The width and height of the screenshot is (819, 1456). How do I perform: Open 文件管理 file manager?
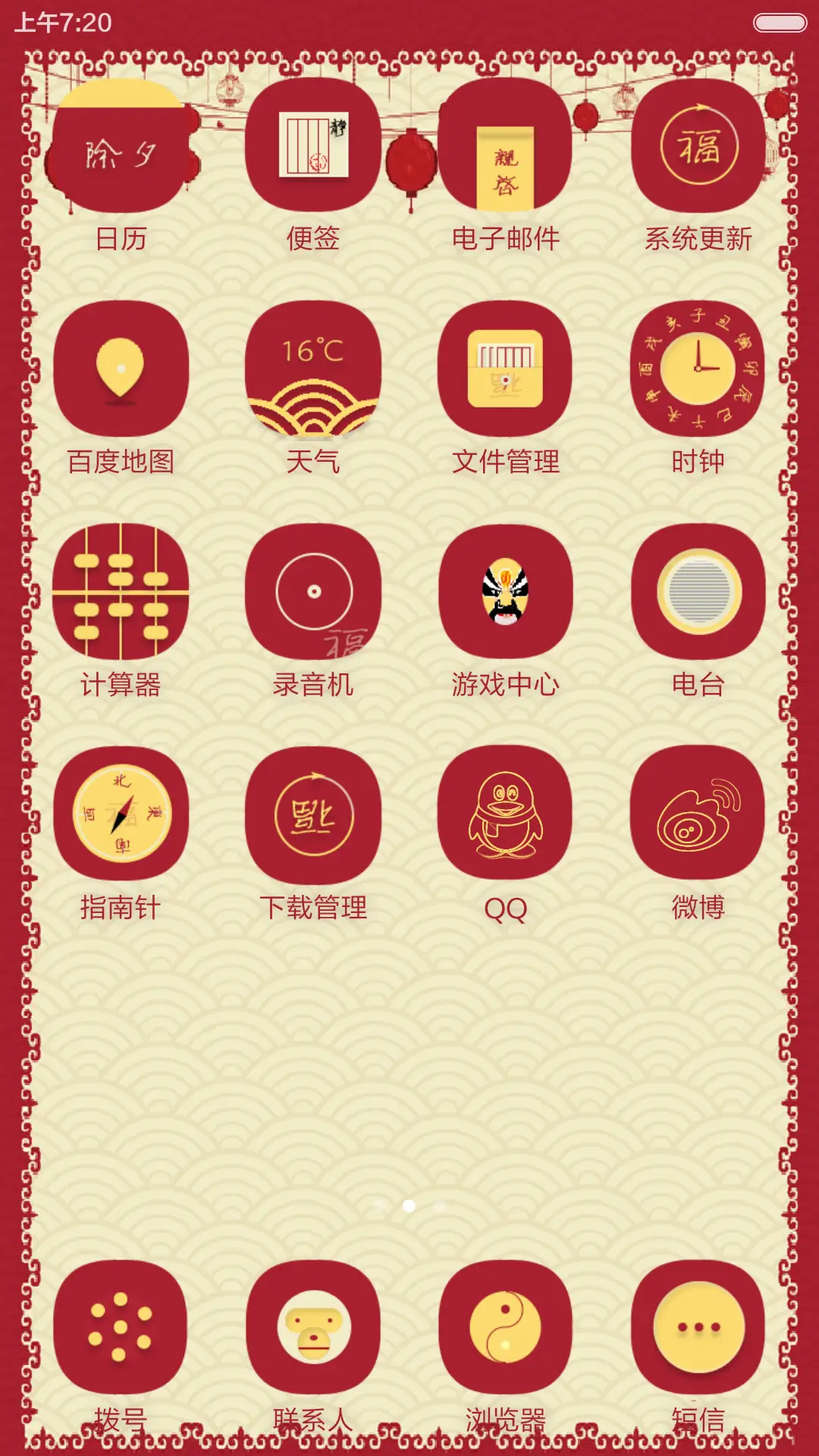(505, 369)
